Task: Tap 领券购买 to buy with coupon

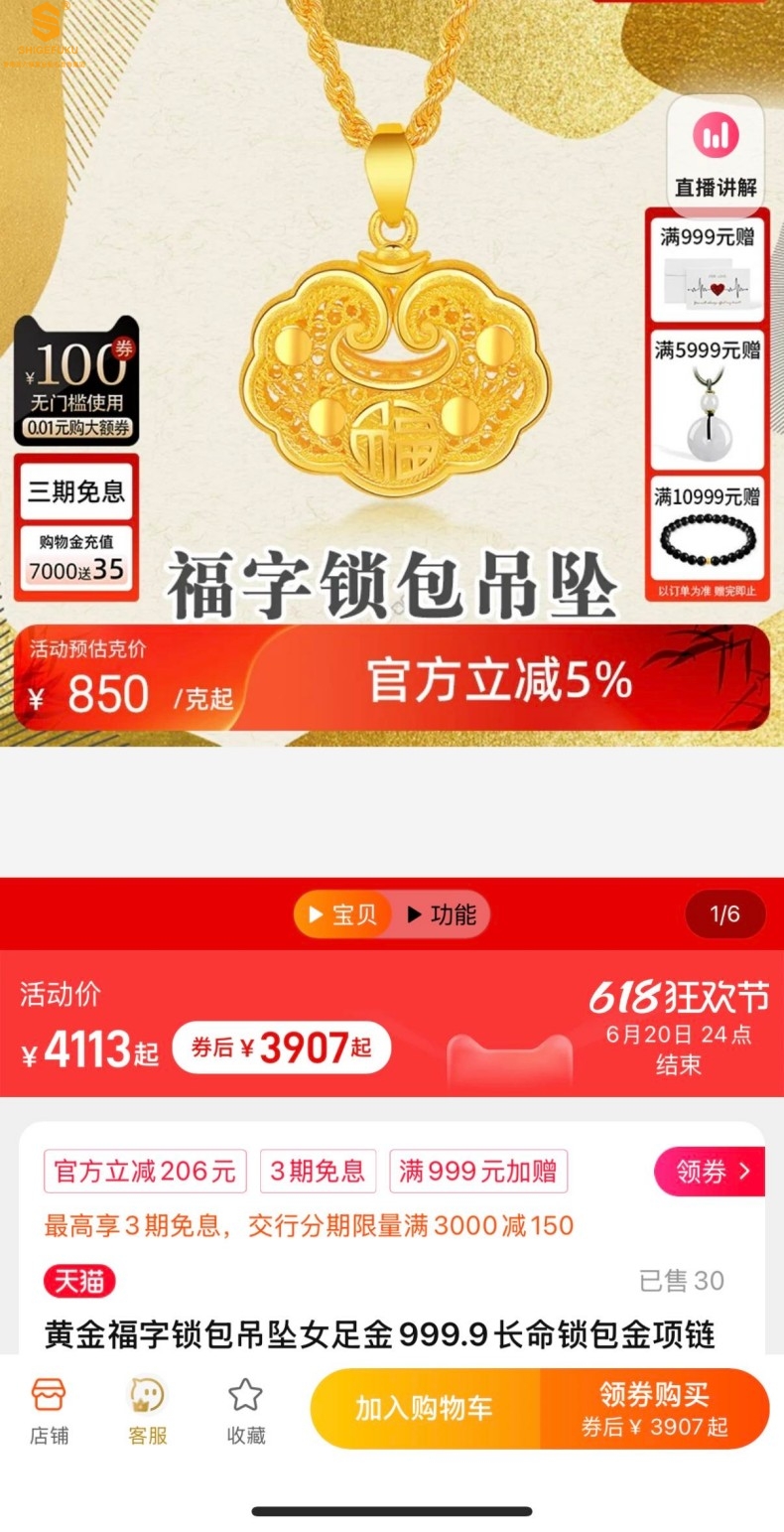Action: (x=655, y=1408)
